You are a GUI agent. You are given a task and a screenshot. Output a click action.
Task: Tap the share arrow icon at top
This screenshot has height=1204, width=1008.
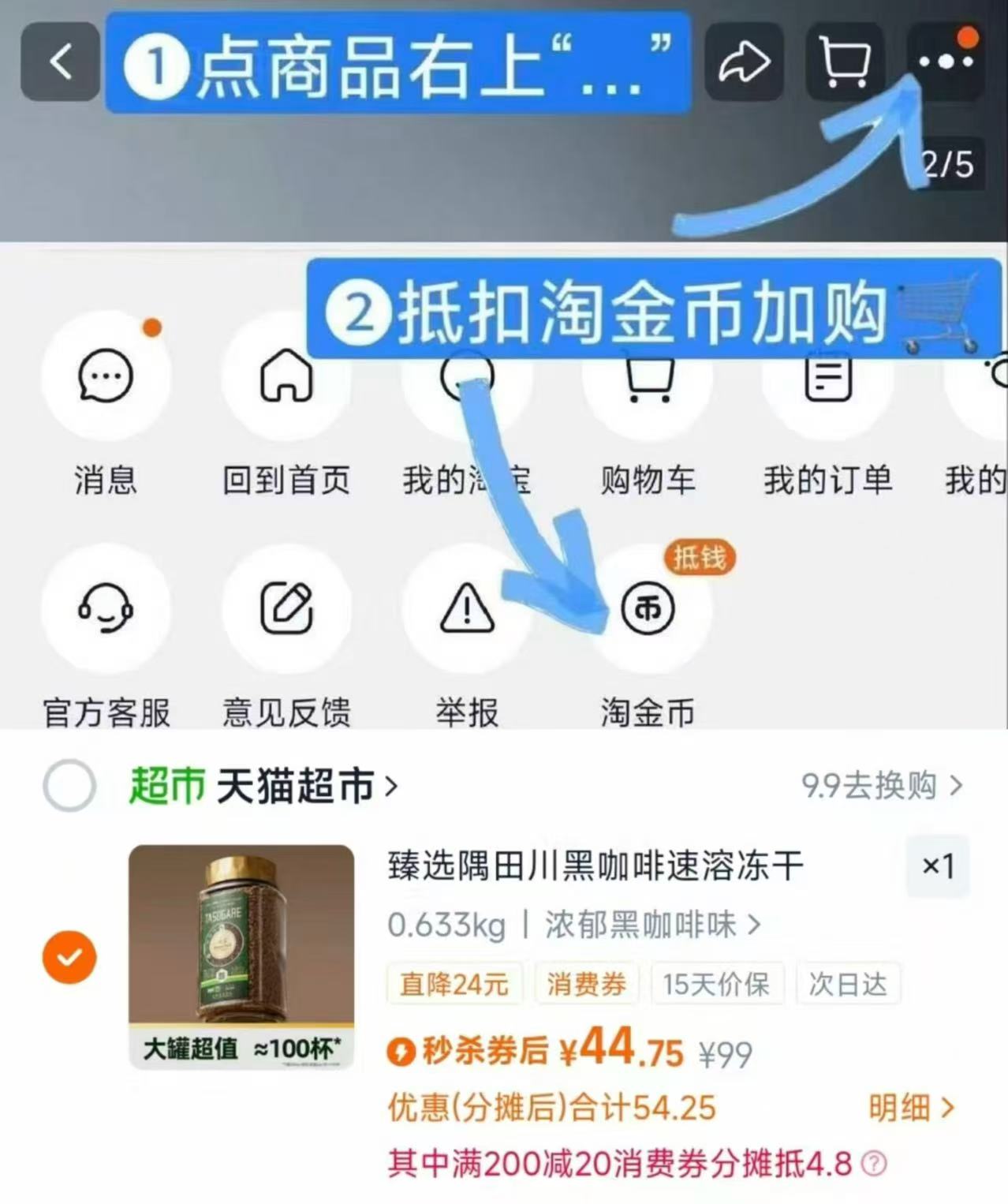[745, 62]
